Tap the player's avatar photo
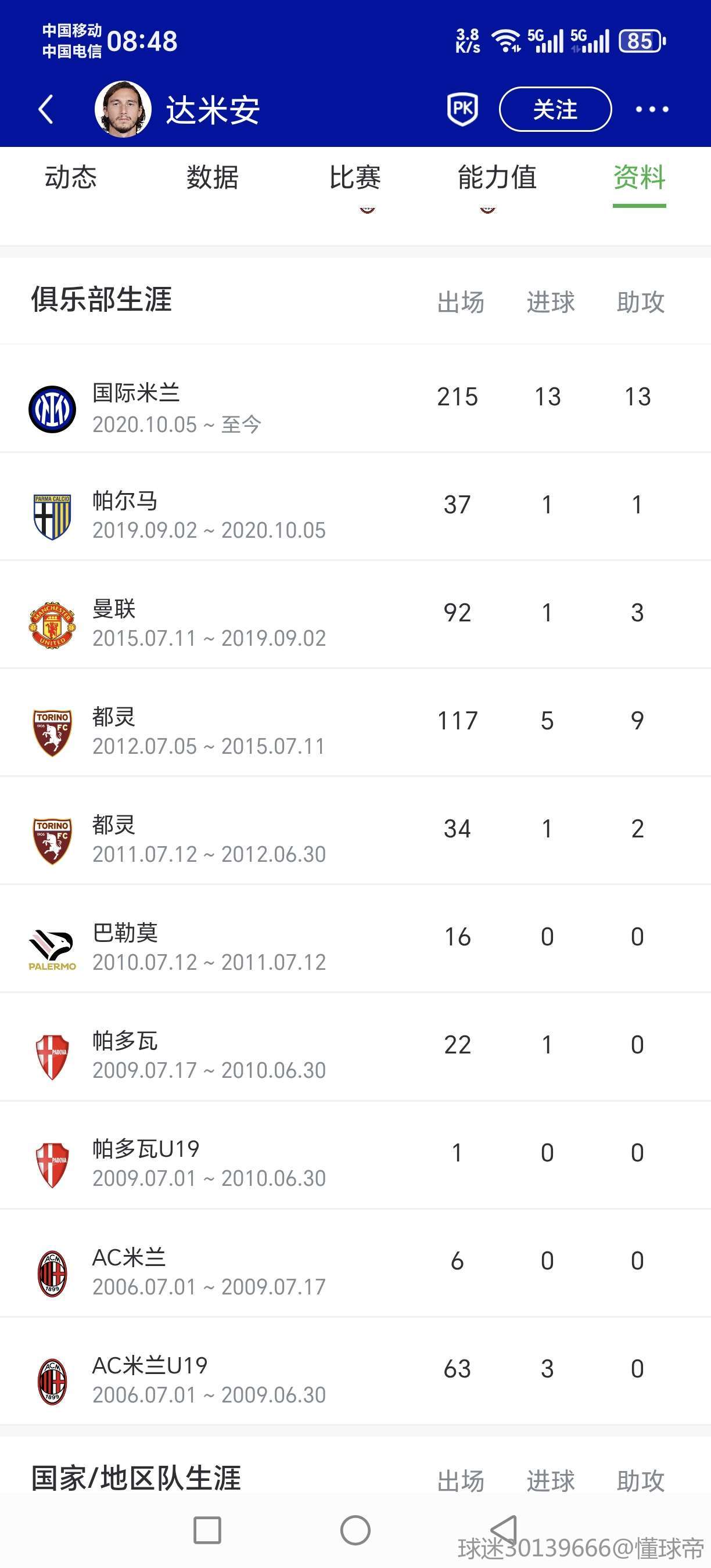 [123, 110]
